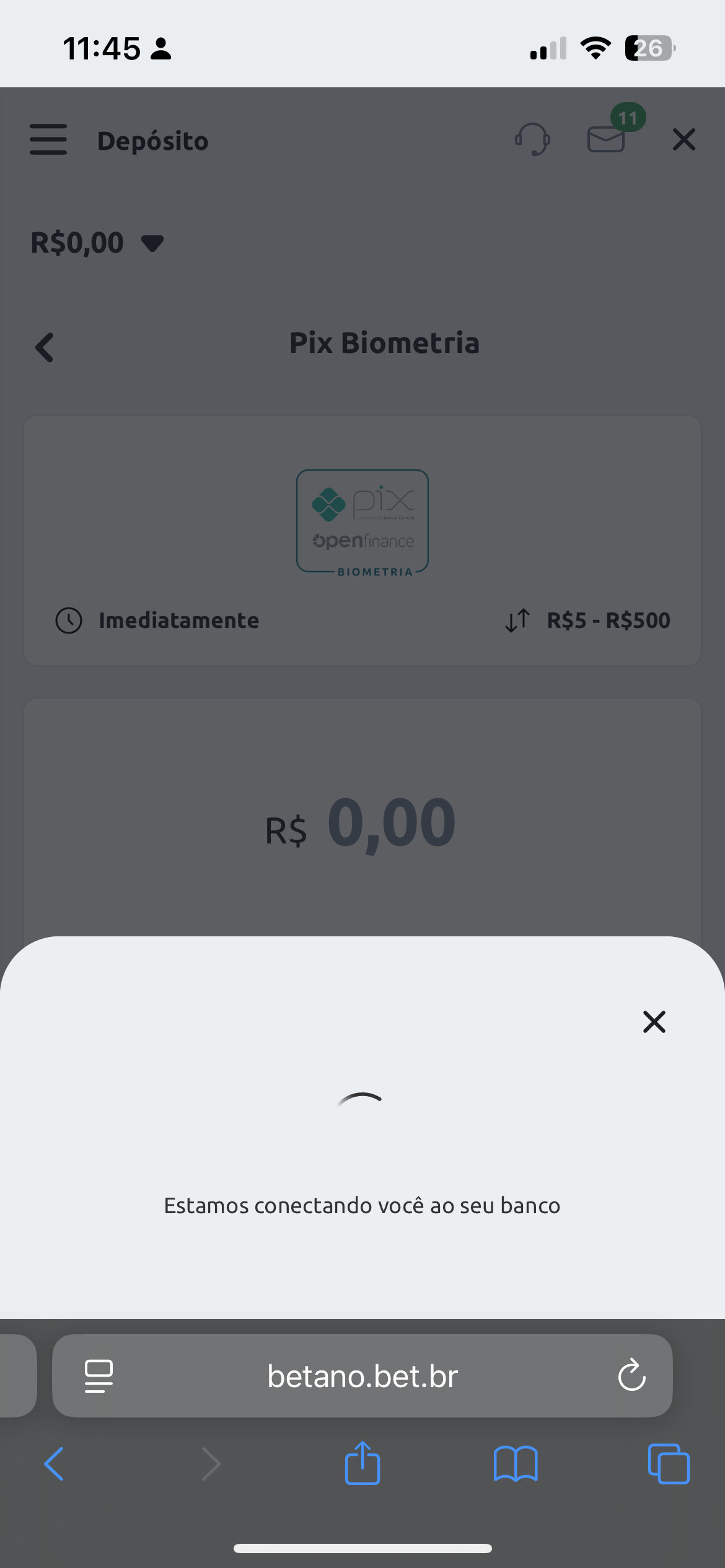Close the Depósito page
This screenshot has height=1568, width=725.
(684, 139)
